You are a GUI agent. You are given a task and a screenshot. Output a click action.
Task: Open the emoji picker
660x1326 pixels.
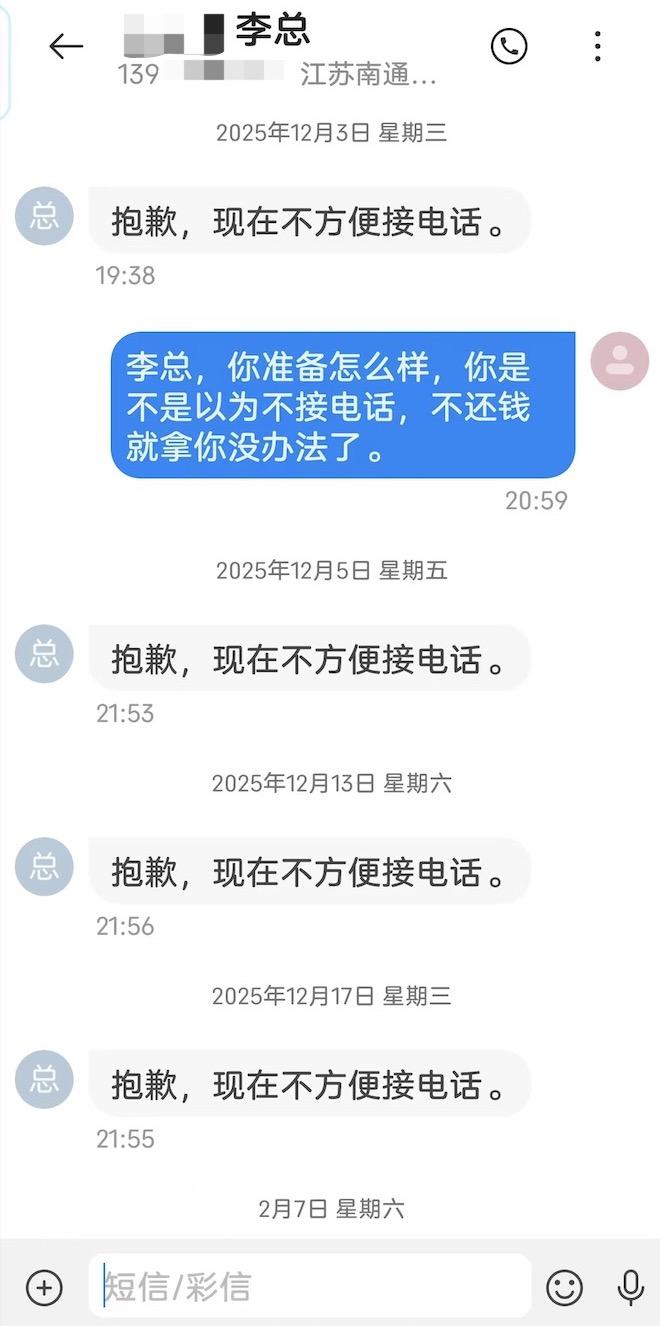pyautogui.click(x=565, y=1288)
